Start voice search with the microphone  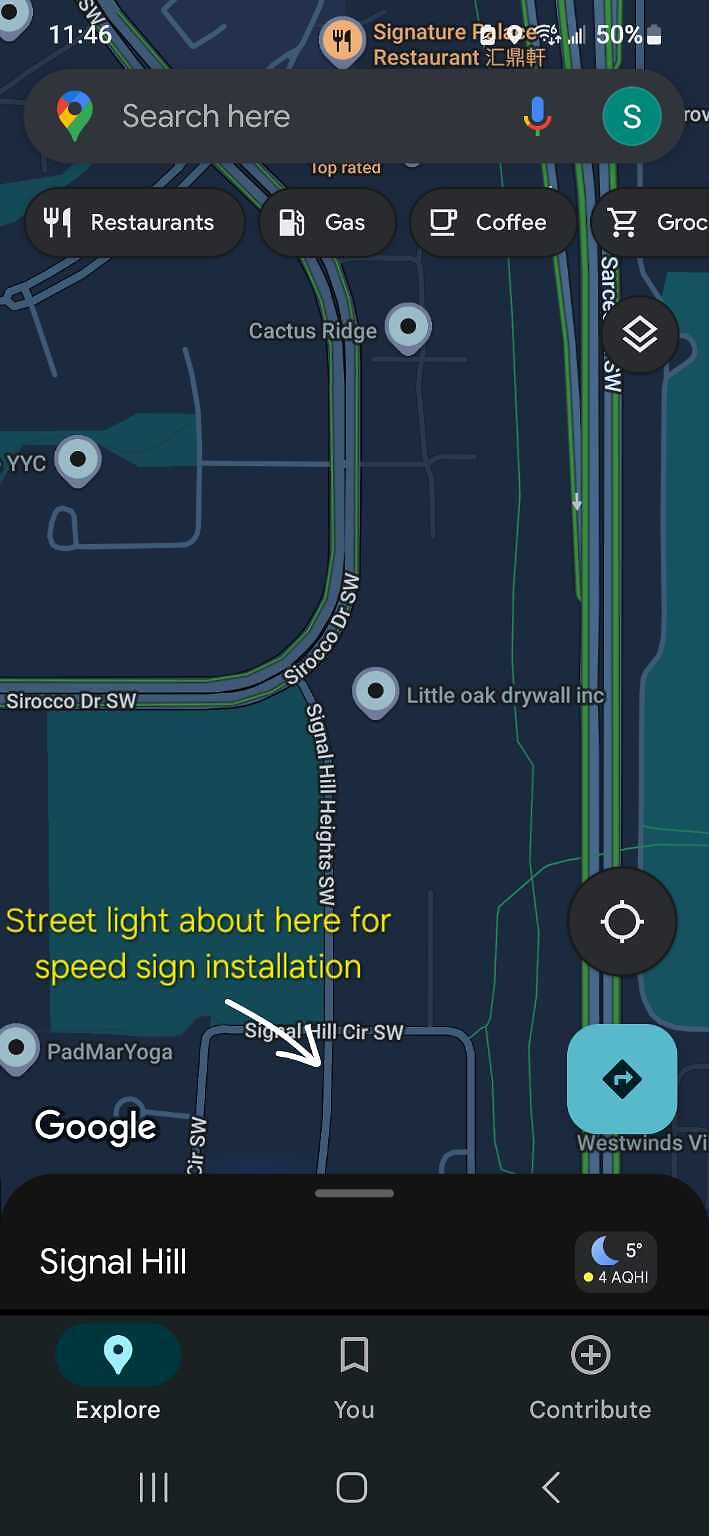537,116
